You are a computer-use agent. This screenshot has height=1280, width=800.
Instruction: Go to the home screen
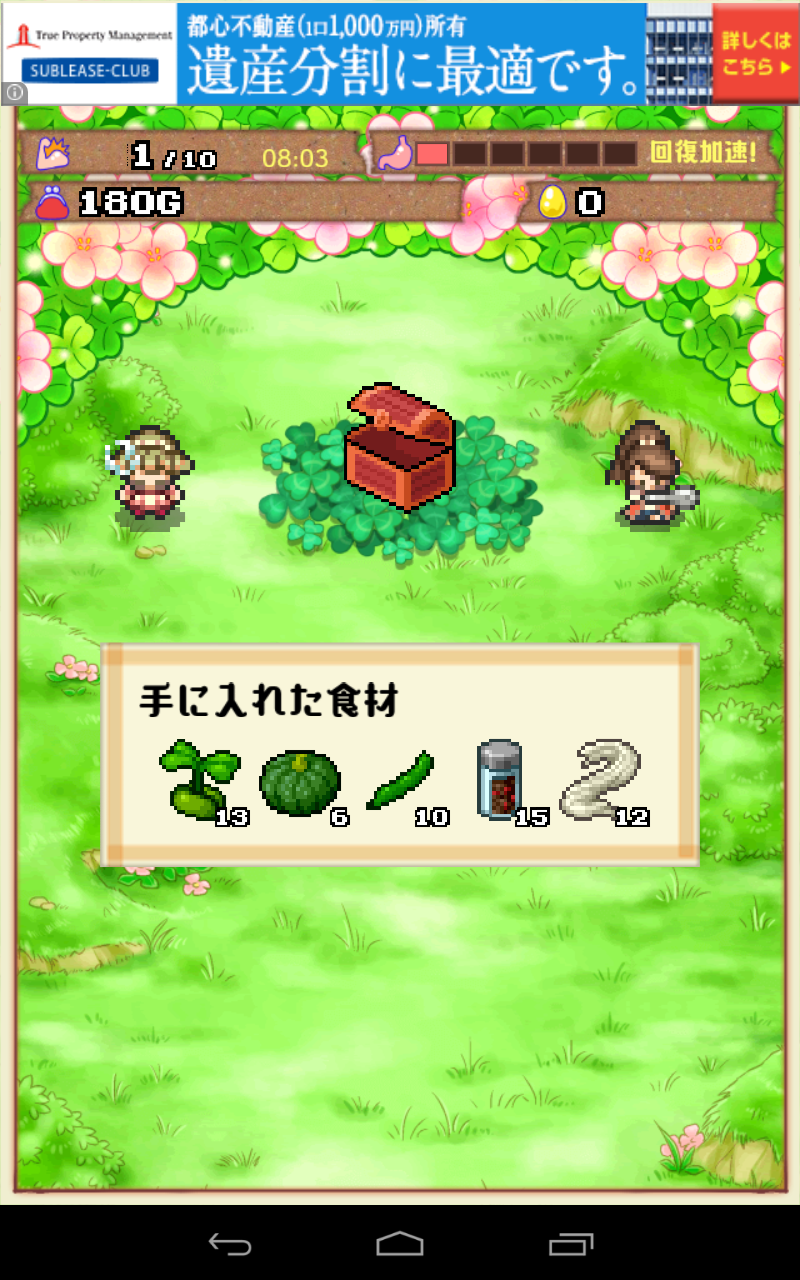tap(399, 1244)
